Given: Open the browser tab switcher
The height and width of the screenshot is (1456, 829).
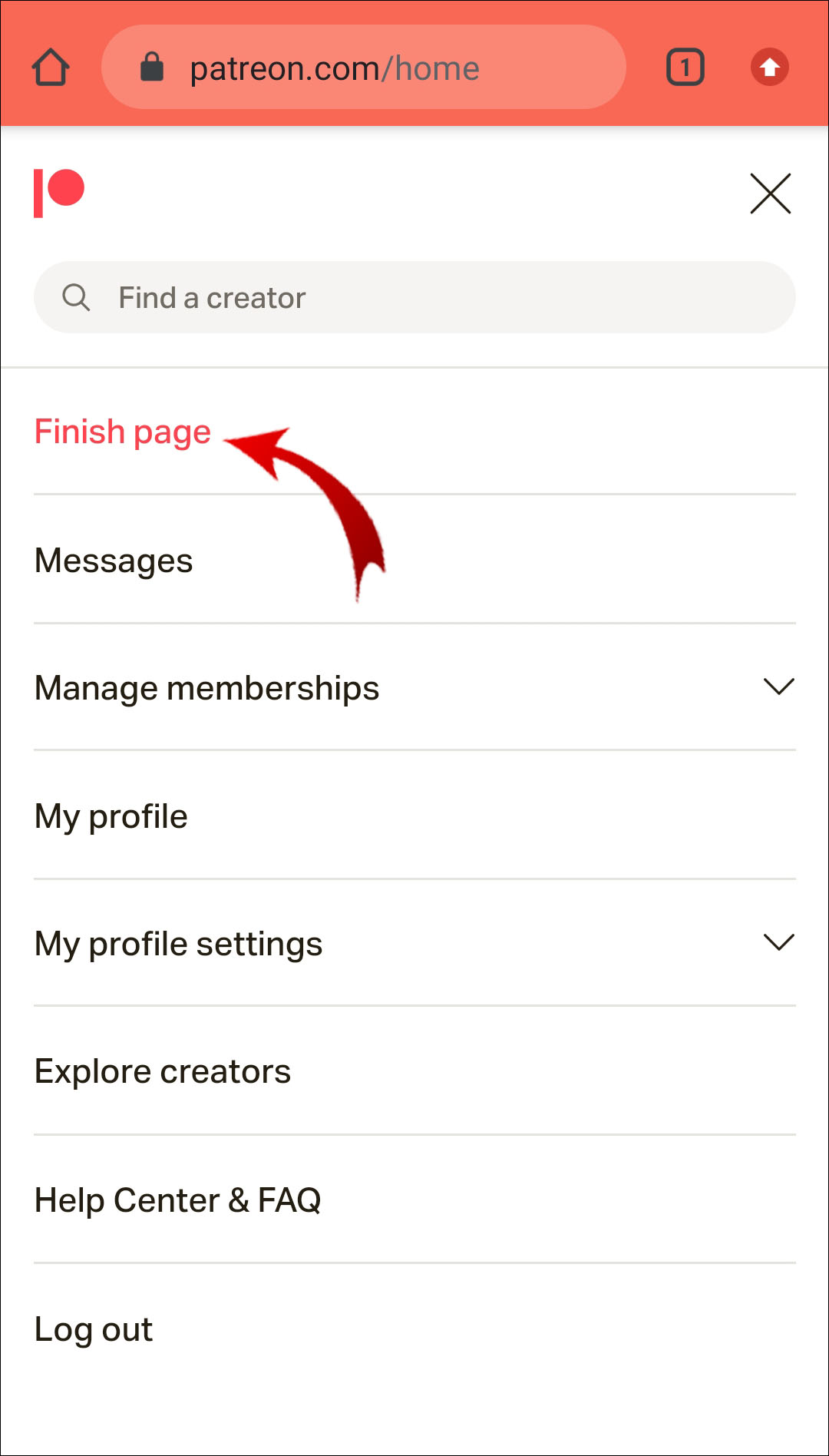Looking at the screenshot, I should click(685, 68).
